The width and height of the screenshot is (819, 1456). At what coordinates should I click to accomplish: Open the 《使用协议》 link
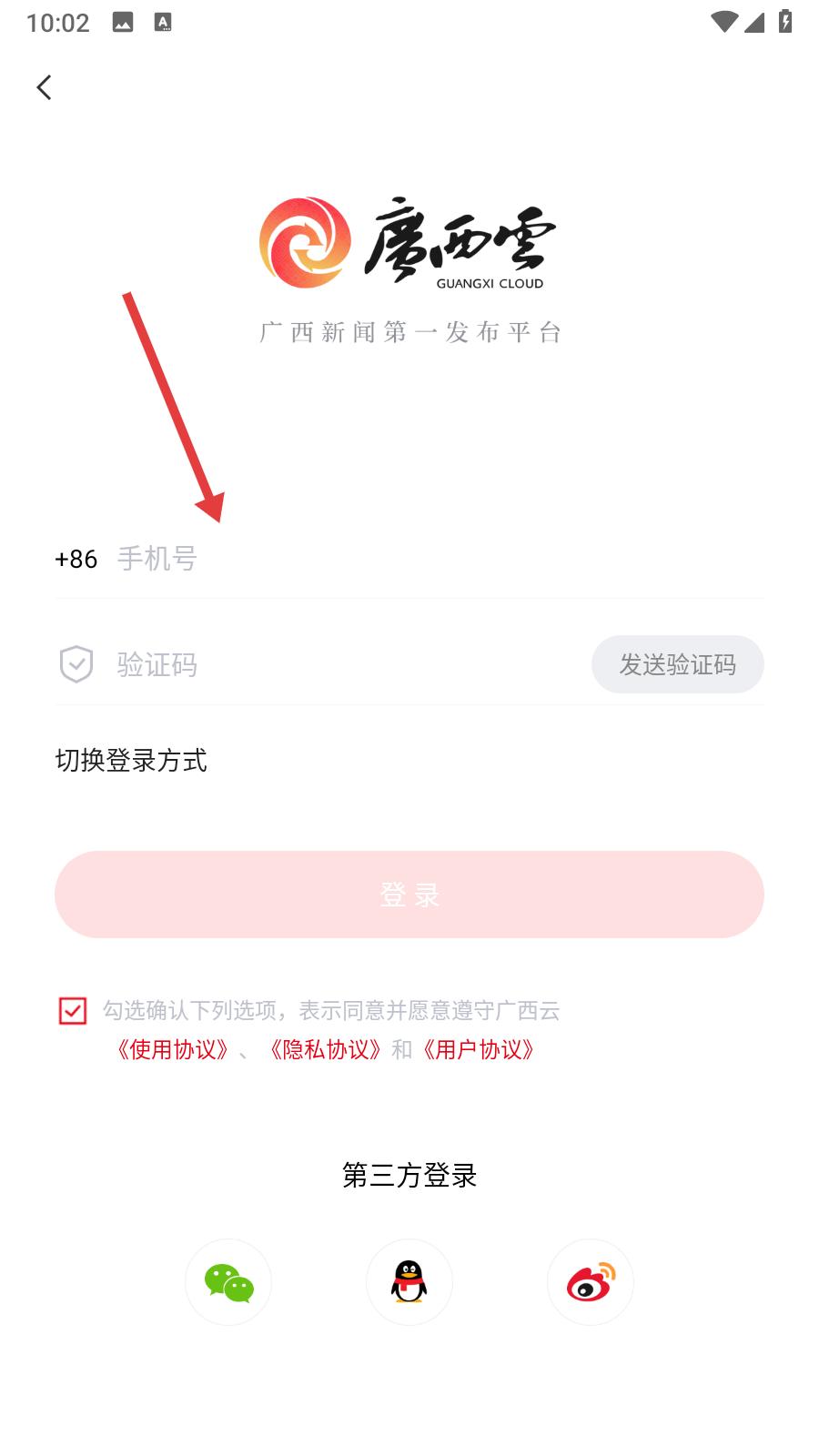(172, 1049)
